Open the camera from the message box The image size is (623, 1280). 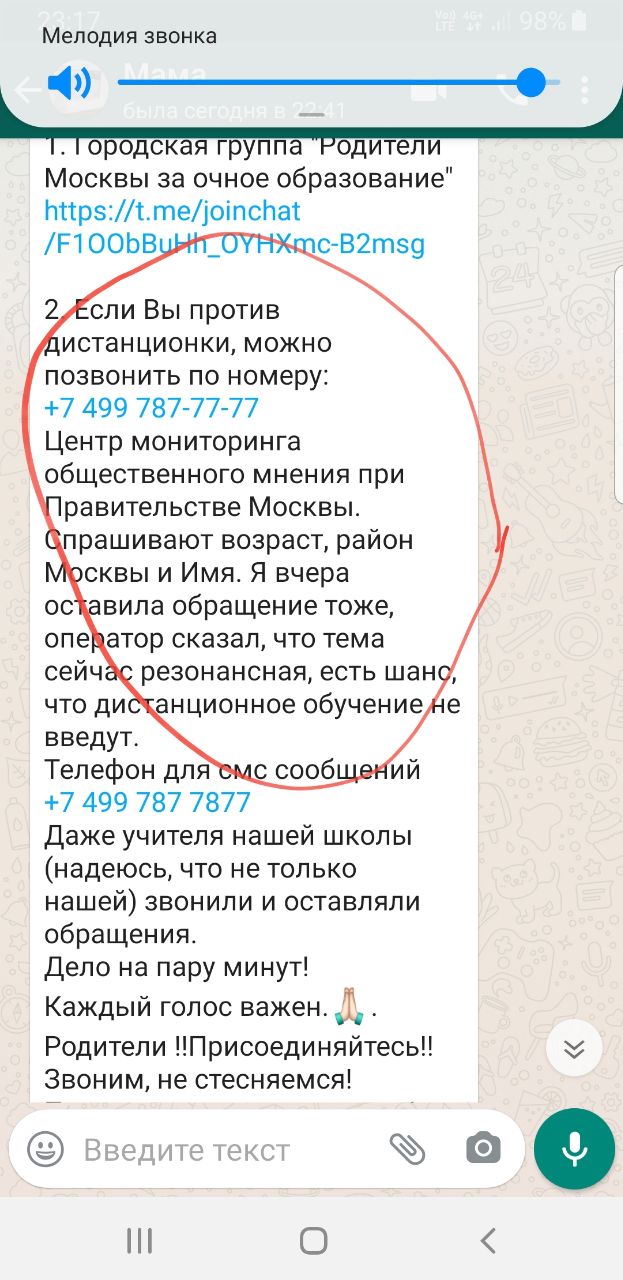[483, 1149]
